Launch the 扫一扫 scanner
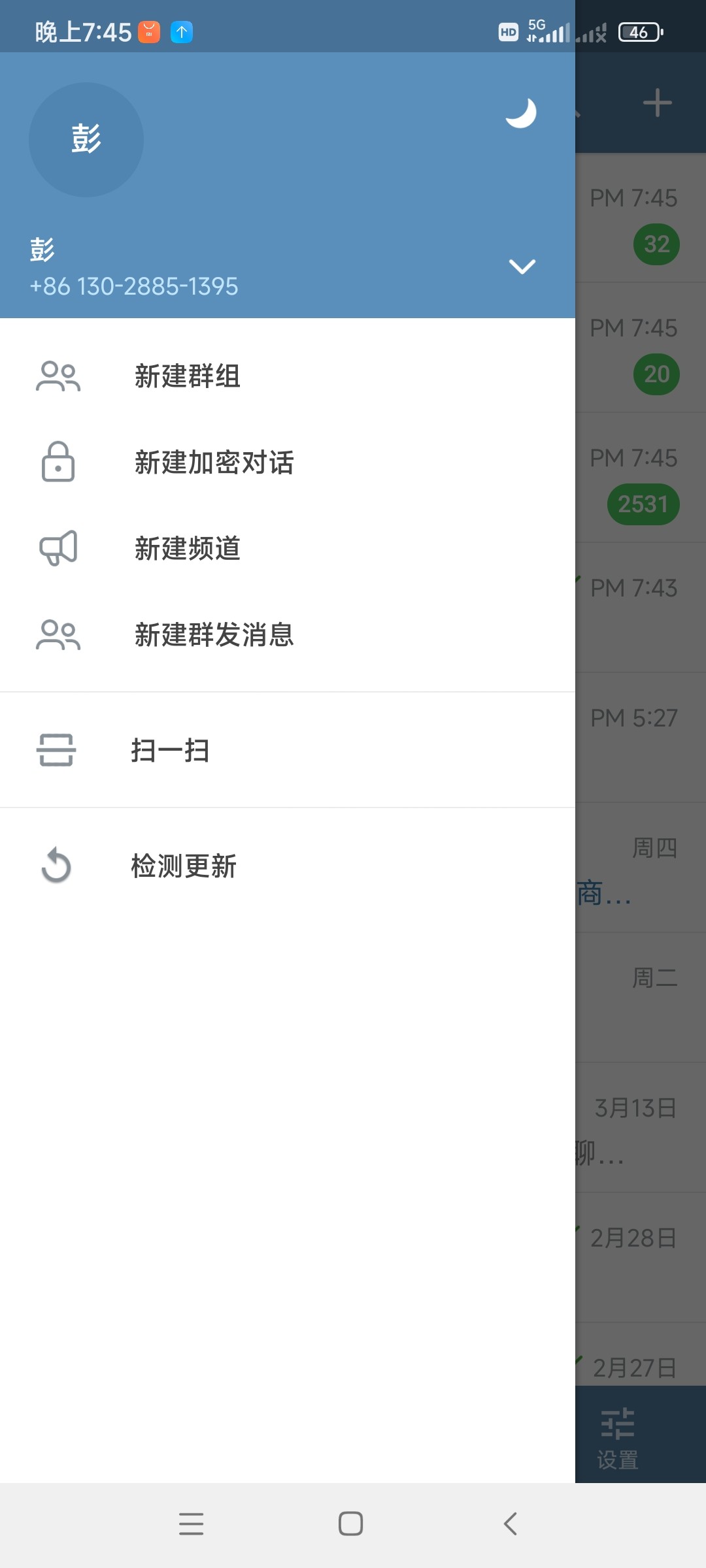The height and width of the screenshot is (1568, 706). coord(288,750)
